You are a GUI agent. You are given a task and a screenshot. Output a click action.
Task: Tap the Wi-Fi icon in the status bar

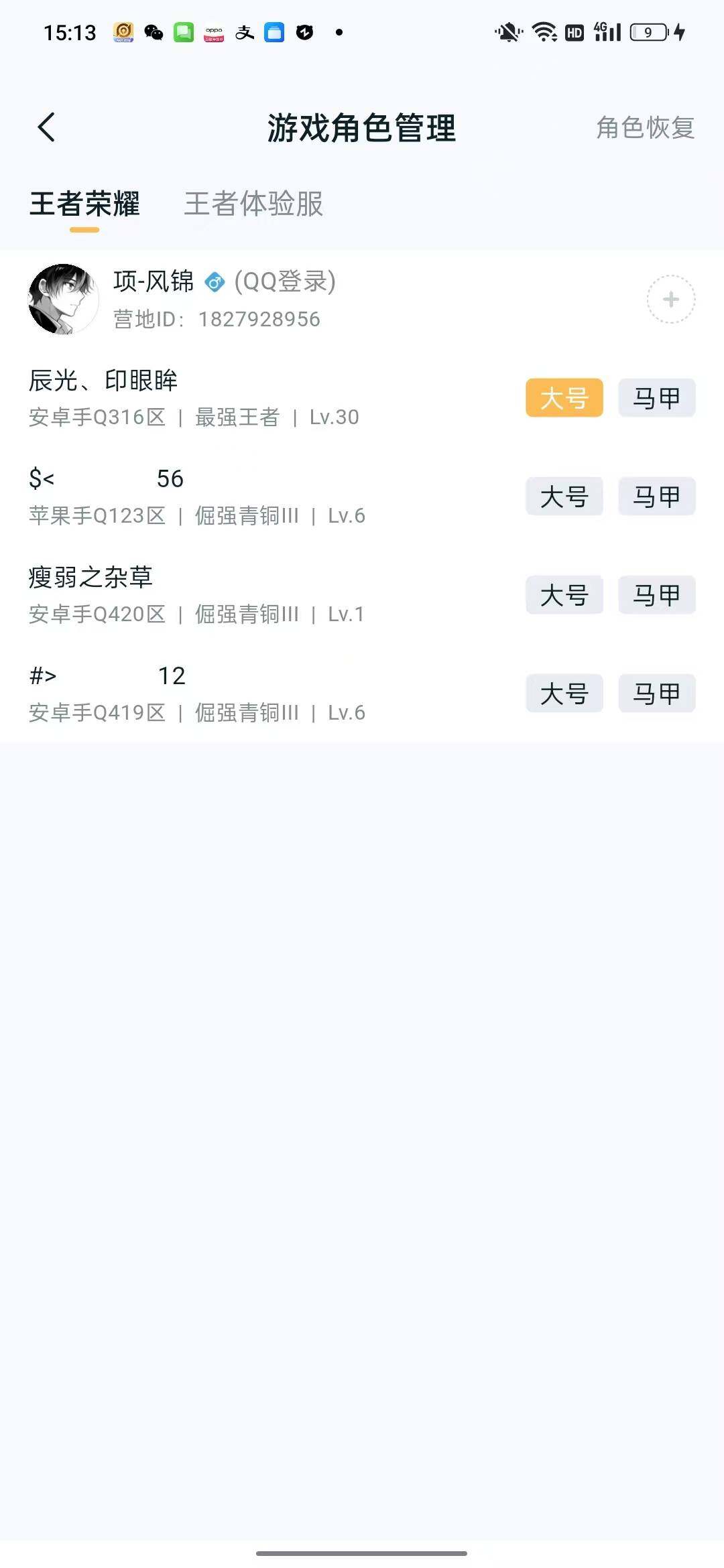click(543, 32)
